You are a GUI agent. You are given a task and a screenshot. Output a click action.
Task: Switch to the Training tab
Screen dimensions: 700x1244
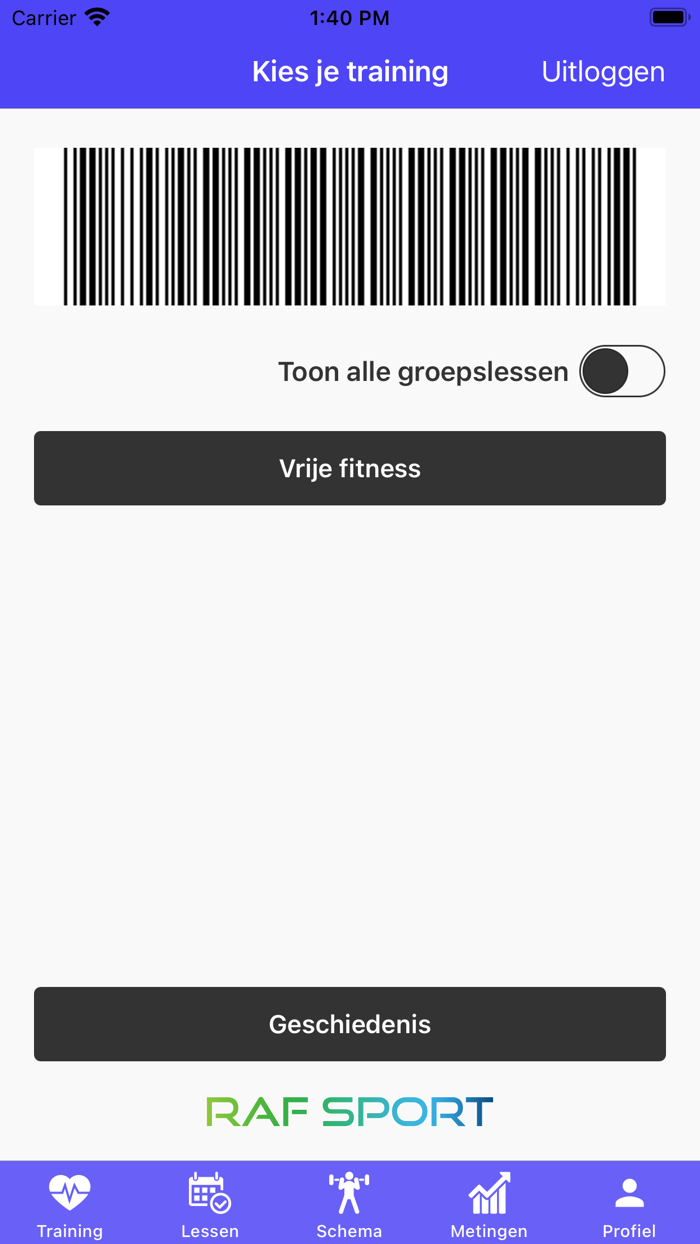[x=70, y=1204]
